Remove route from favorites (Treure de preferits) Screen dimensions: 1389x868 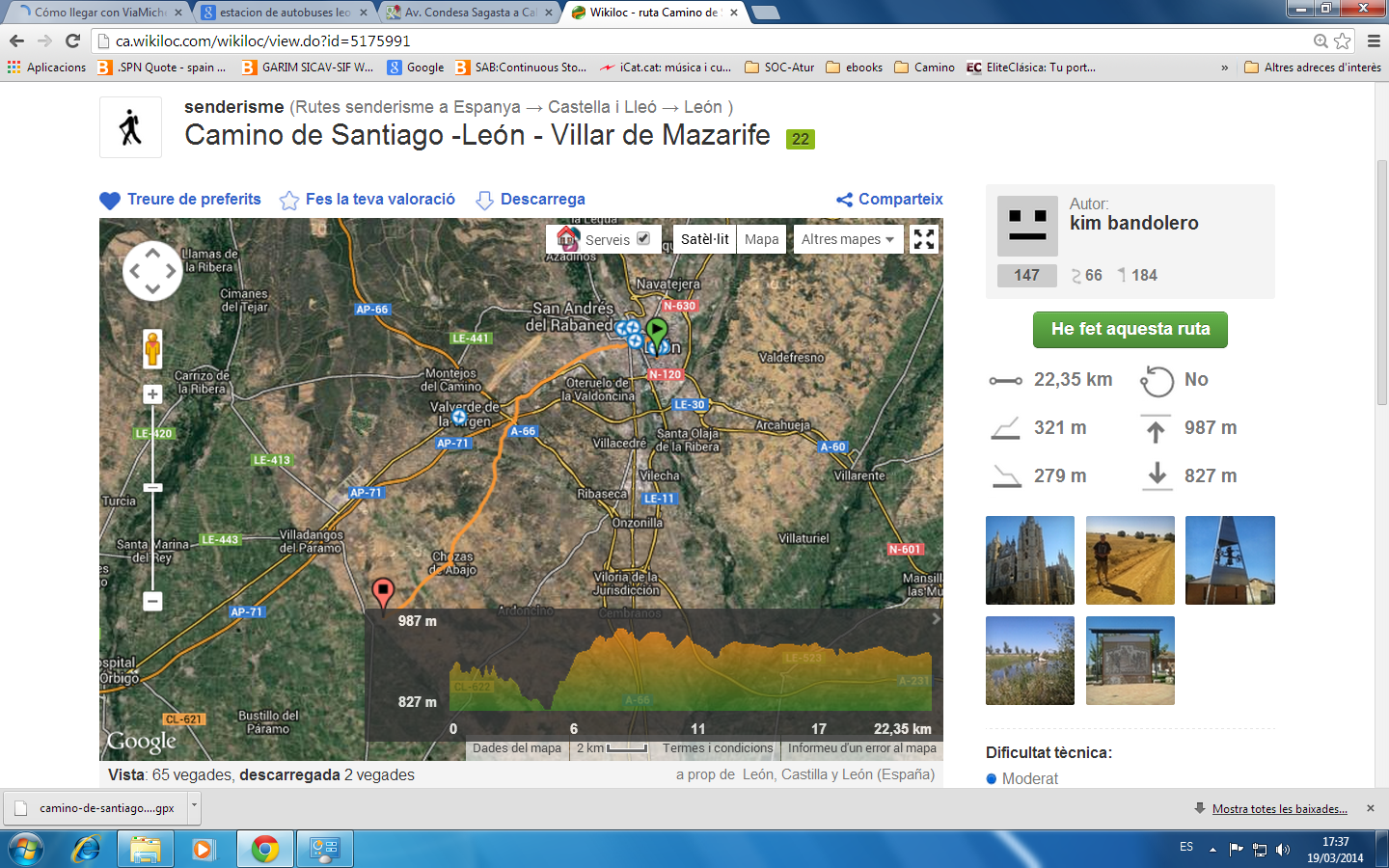tap(193, 200)
